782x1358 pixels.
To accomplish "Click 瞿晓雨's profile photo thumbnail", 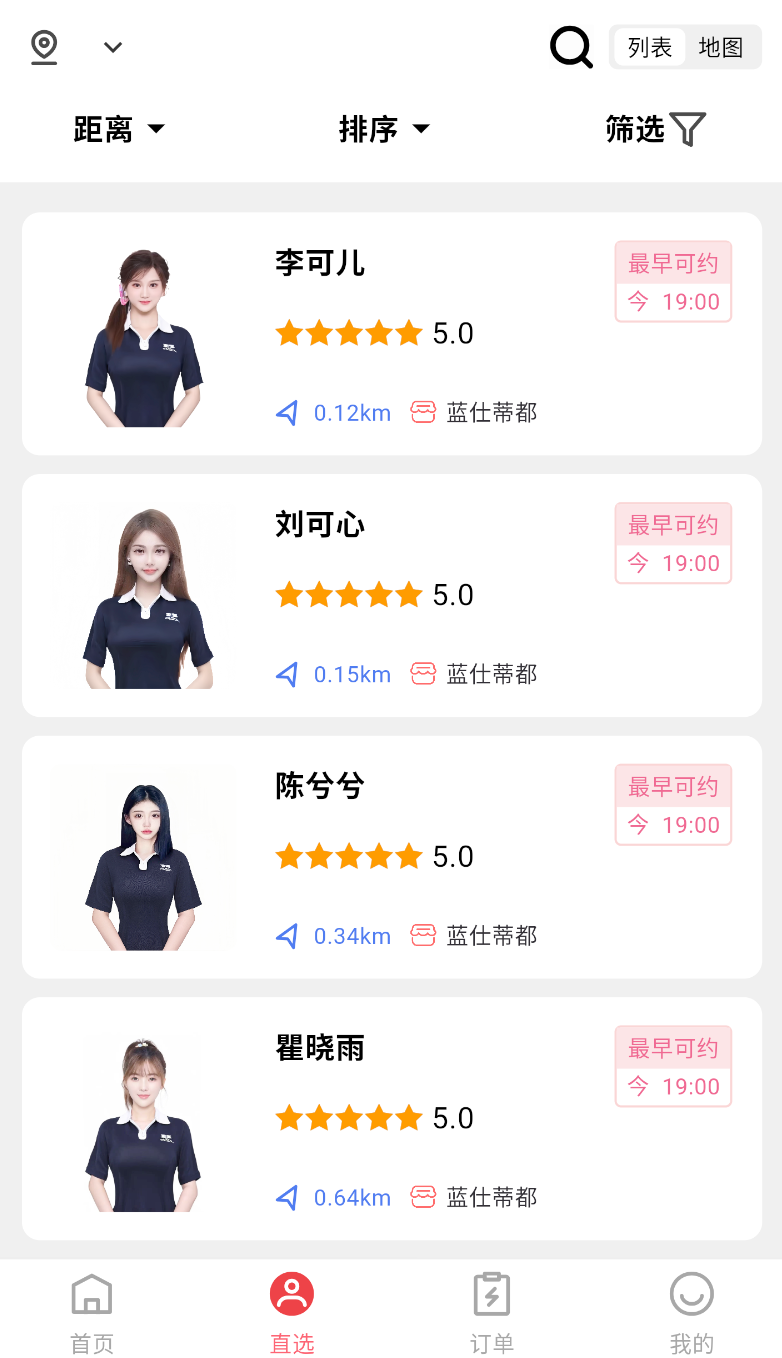I will point(143,1121).
